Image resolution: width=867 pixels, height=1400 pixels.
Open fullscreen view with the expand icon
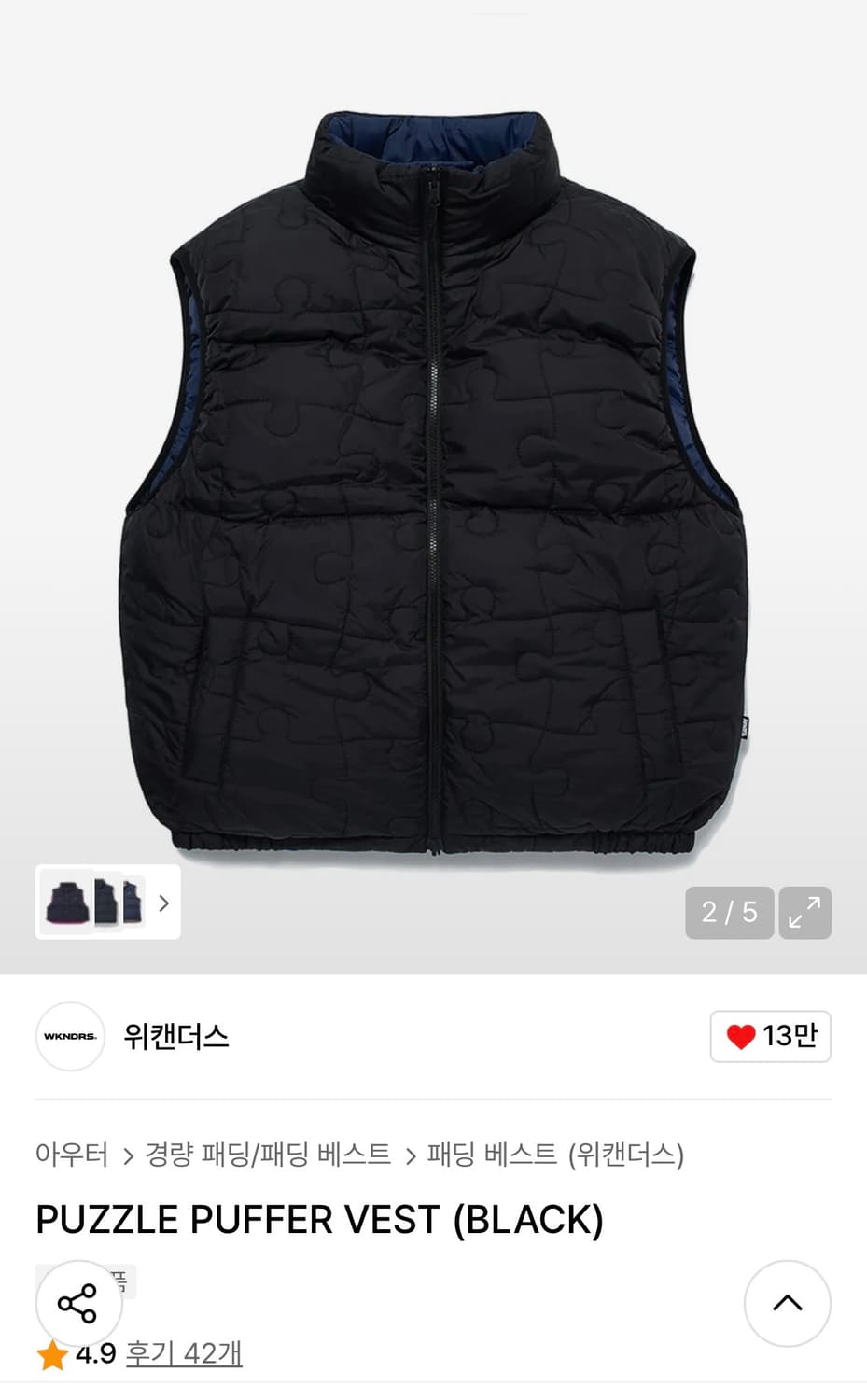coord(804,913)
